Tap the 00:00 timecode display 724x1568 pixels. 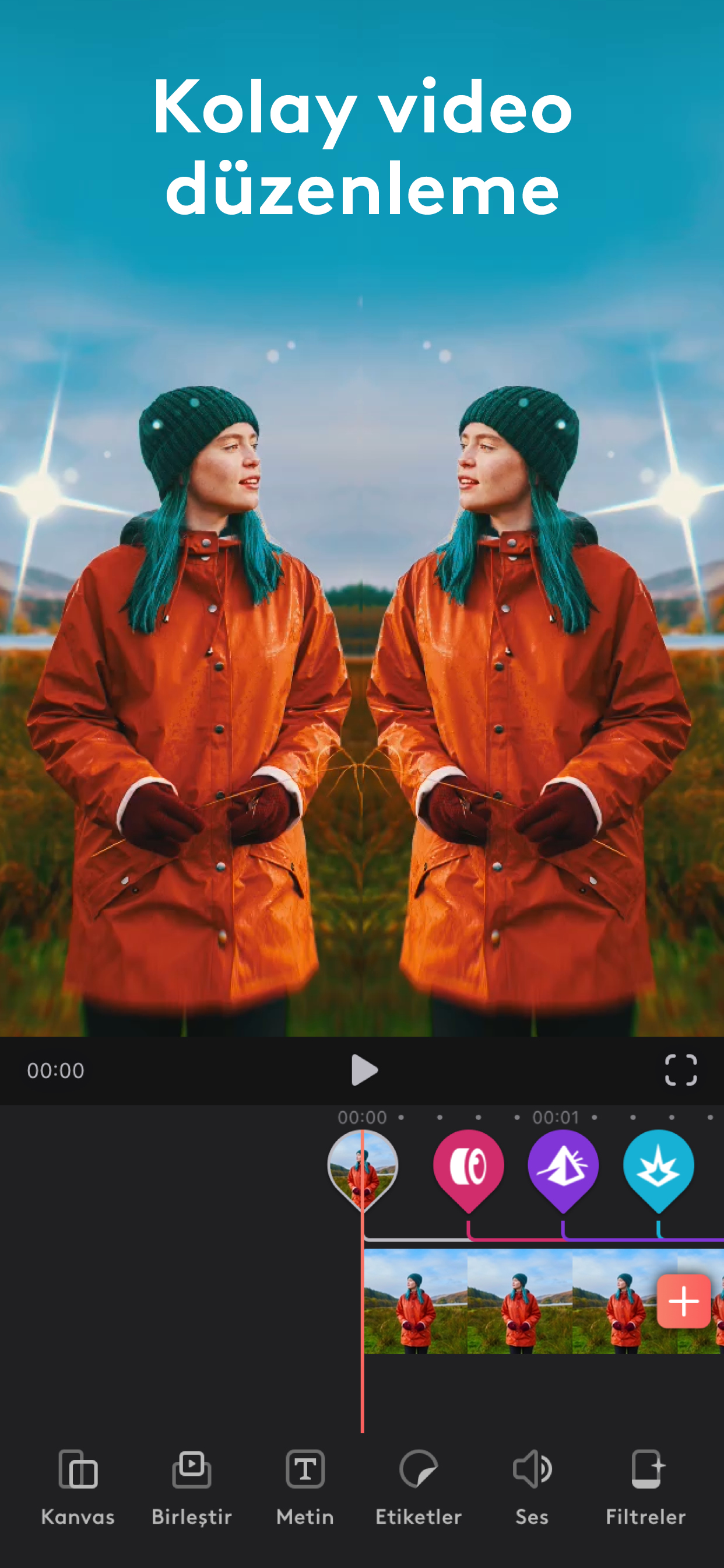tap(56, 1070)
